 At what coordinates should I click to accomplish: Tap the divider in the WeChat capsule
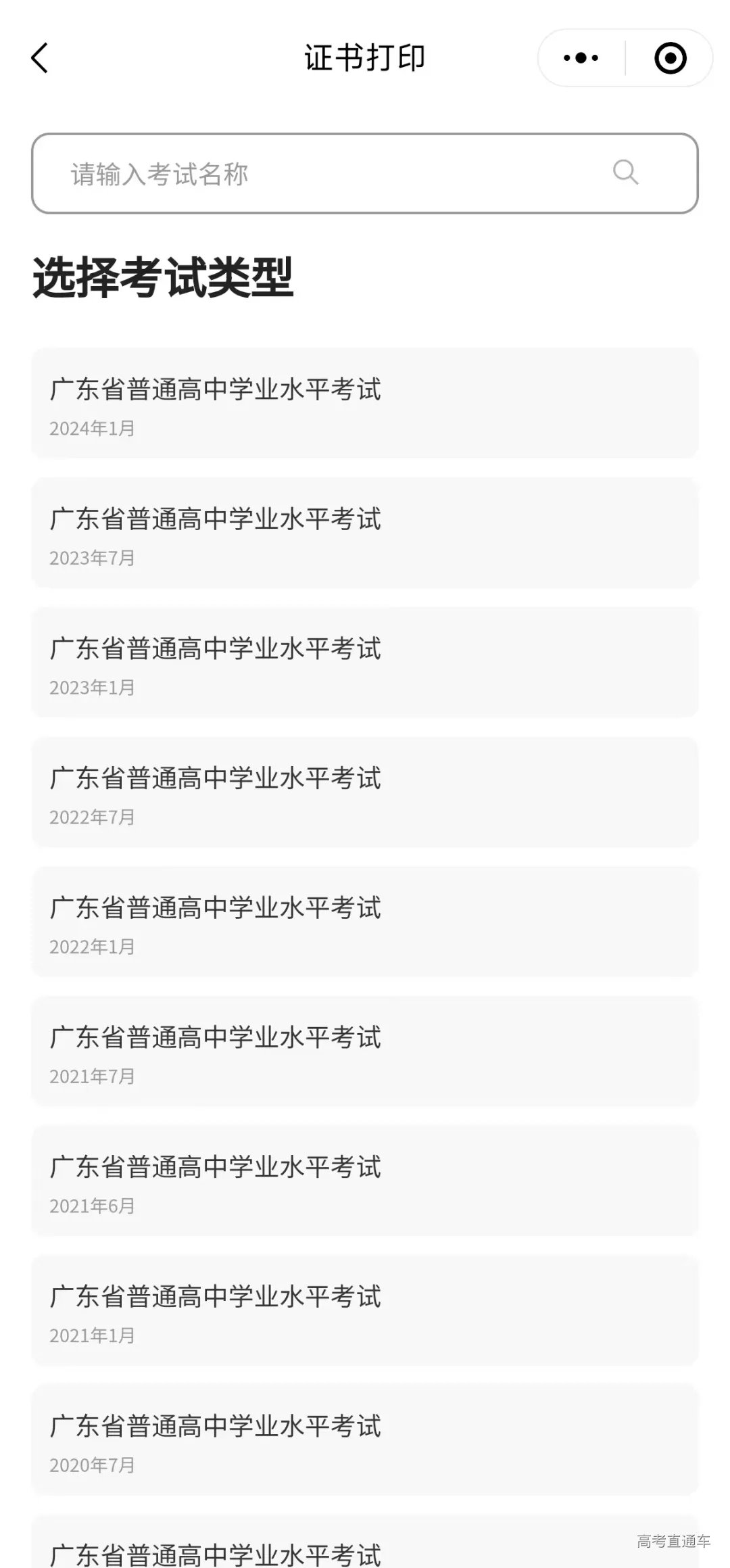coord(625,58)
